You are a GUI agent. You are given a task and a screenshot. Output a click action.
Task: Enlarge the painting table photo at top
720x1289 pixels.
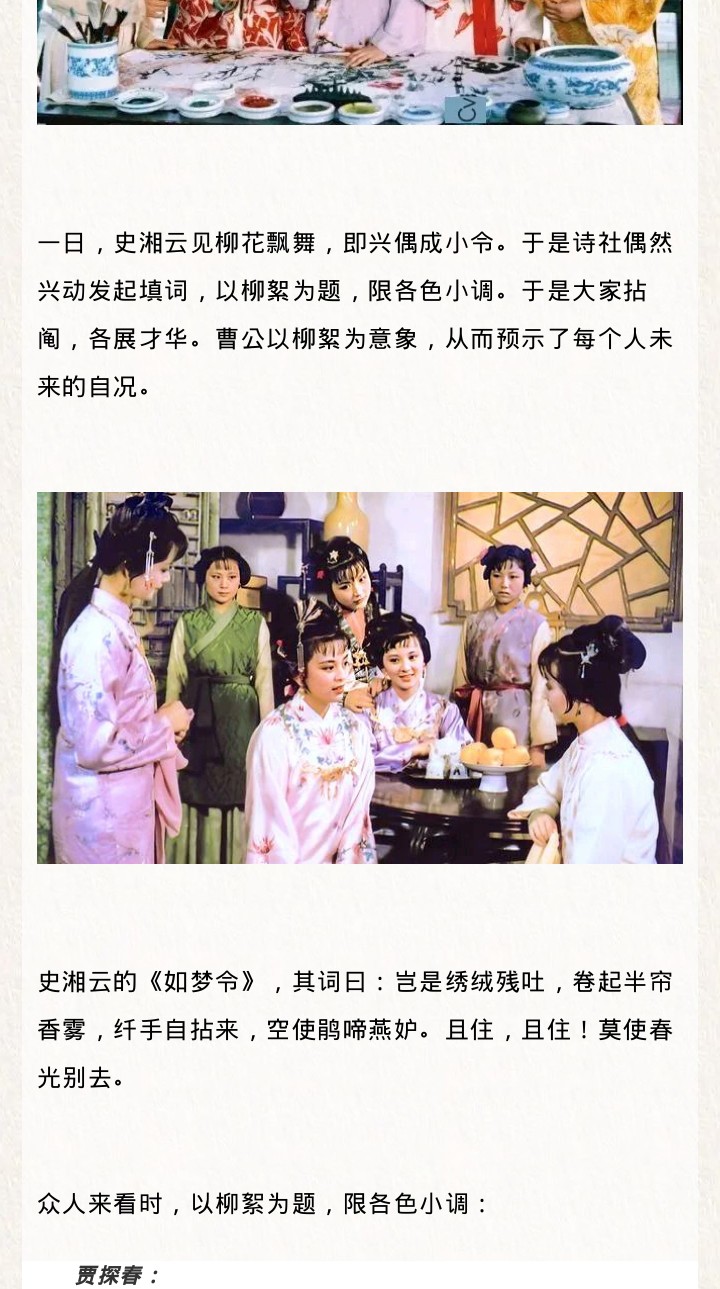point(360,62)
